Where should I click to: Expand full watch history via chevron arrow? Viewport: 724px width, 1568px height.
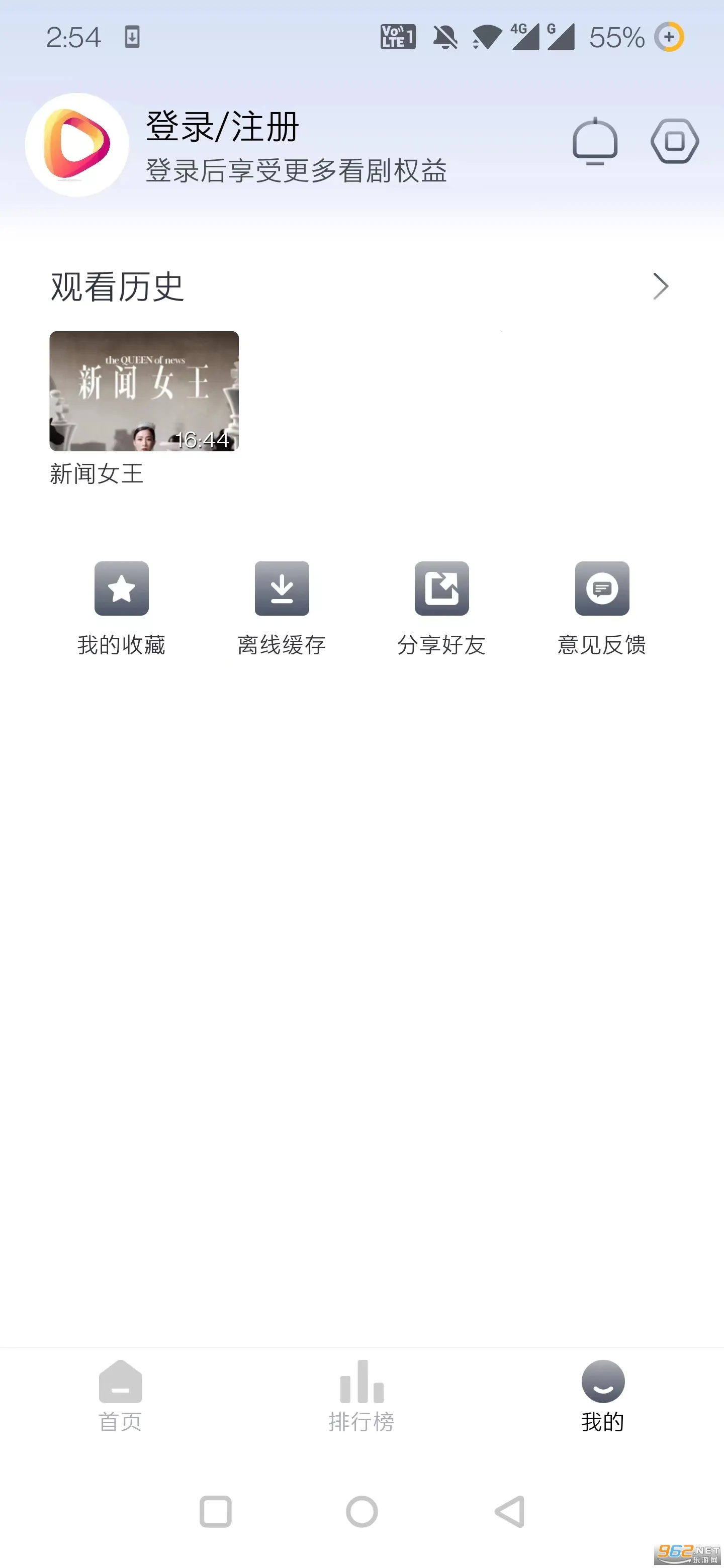[660, 285]
